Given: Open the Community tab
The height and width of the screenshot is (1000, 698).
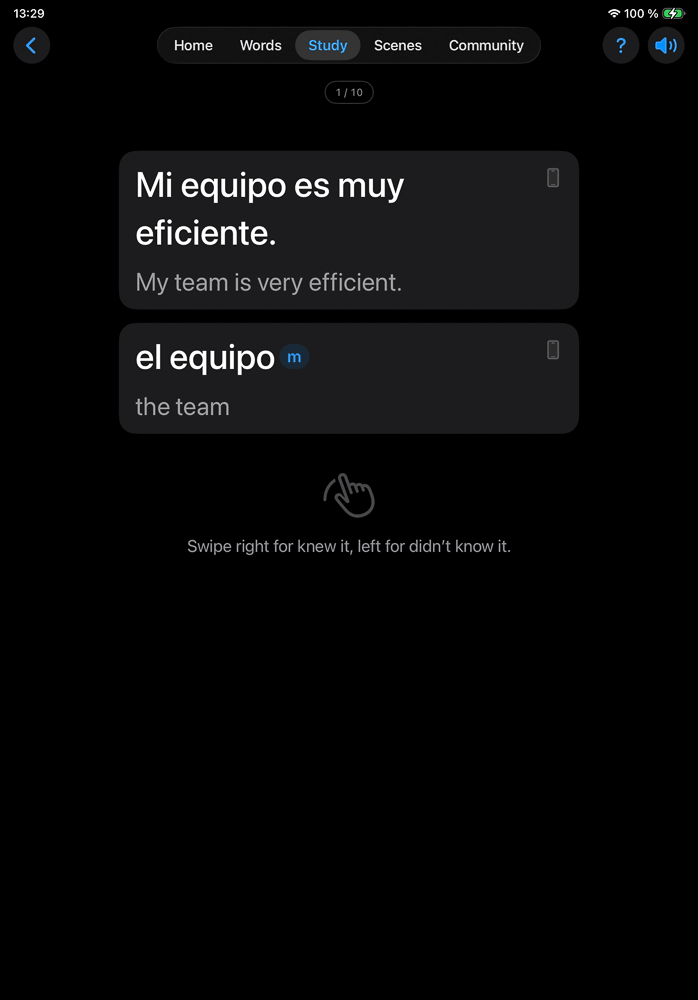Looking at the screenshot, I should pos(486,46).
